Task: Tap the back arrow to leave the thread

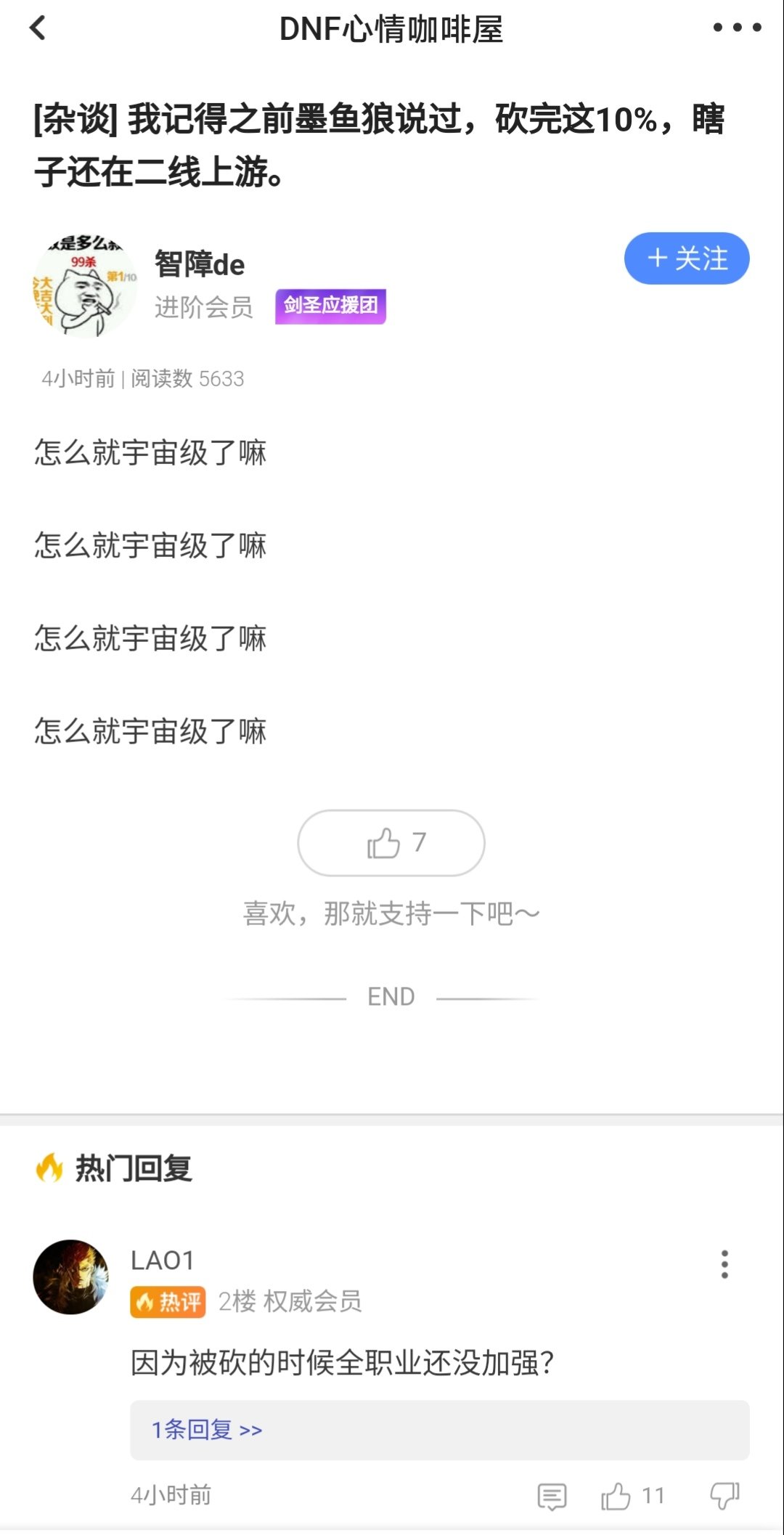Action: tap(38, 29)
